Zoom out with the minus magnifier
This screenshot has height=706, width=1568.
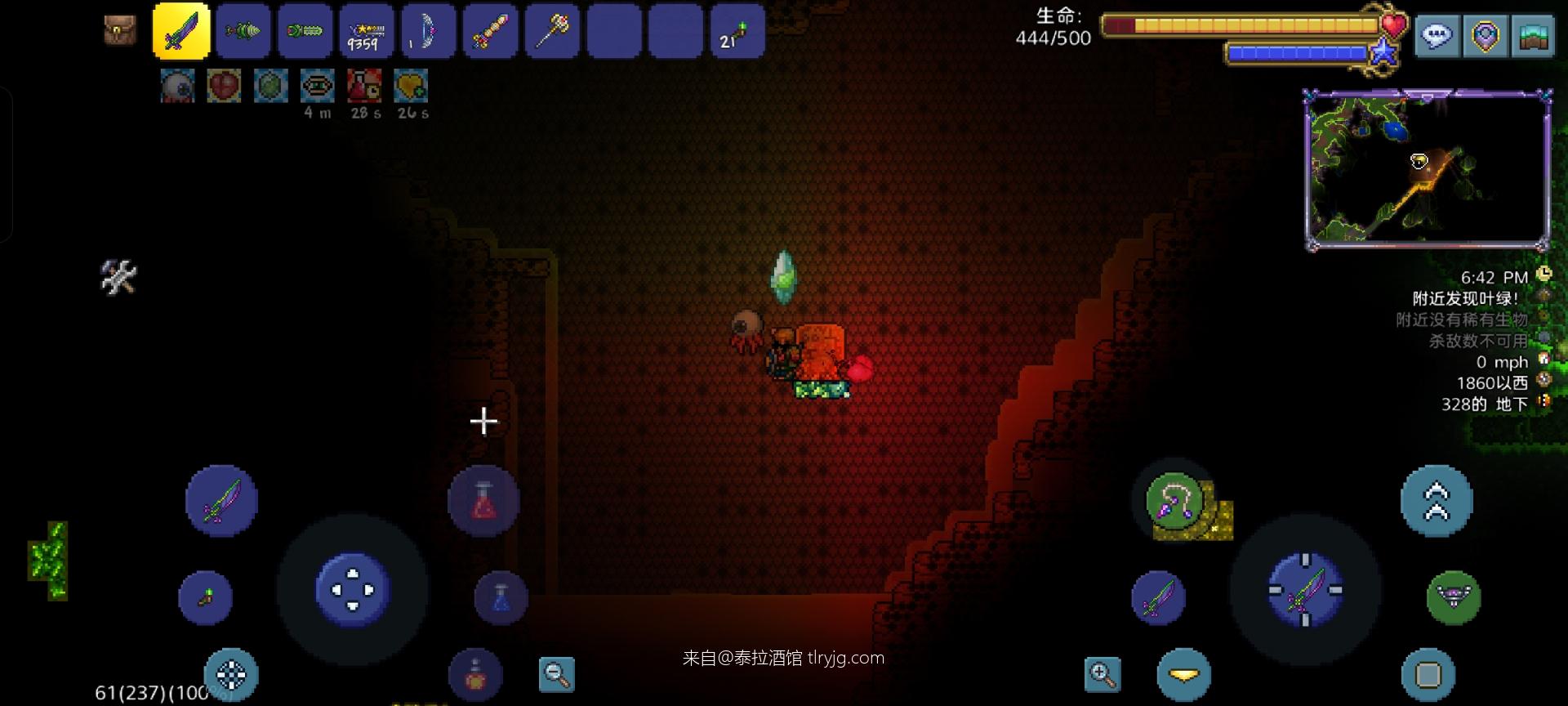[557, 675]
